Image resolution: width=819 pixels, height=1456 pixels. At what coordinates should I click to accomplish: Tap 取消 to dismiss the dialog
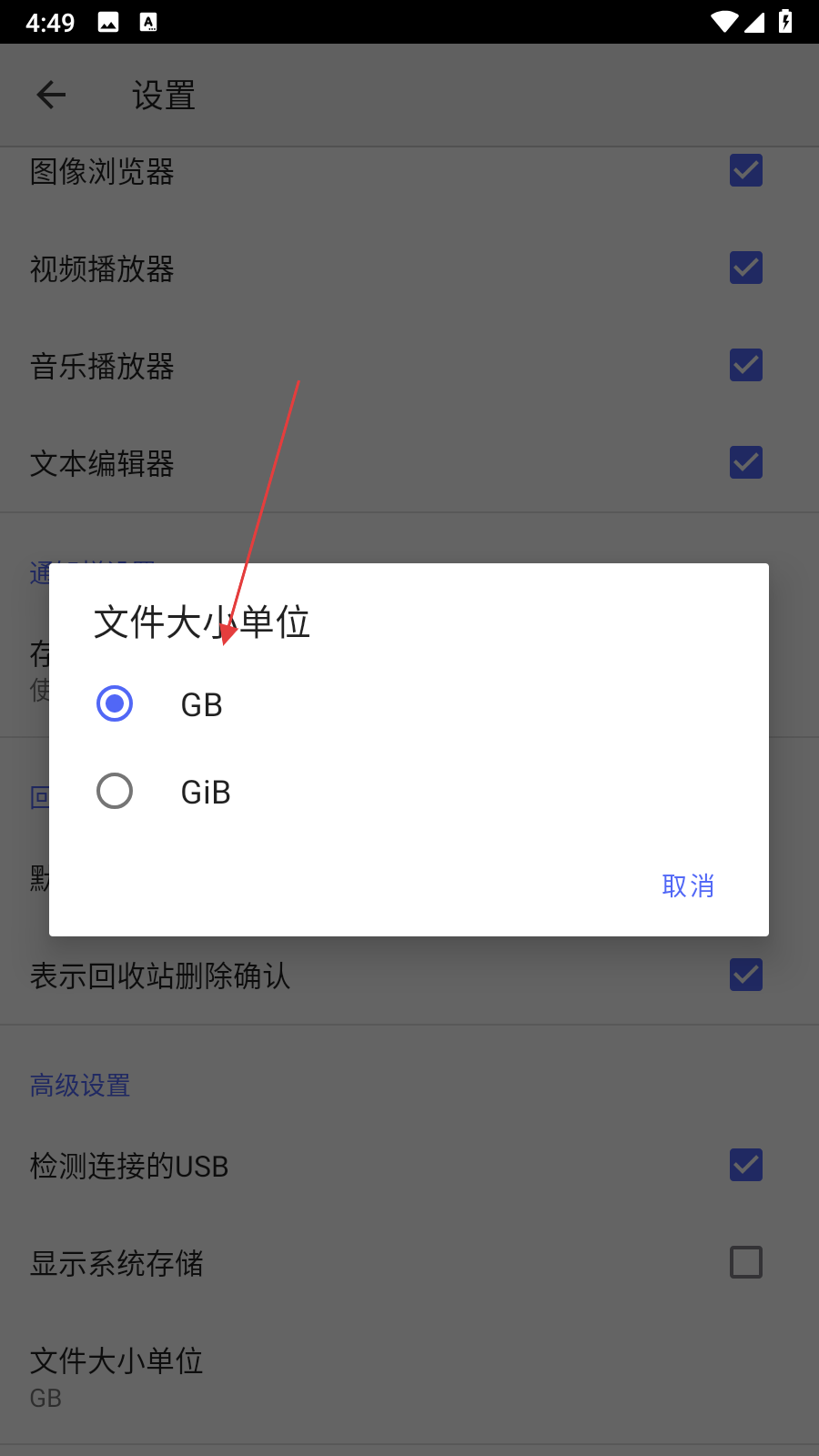[x=688, y=885]
